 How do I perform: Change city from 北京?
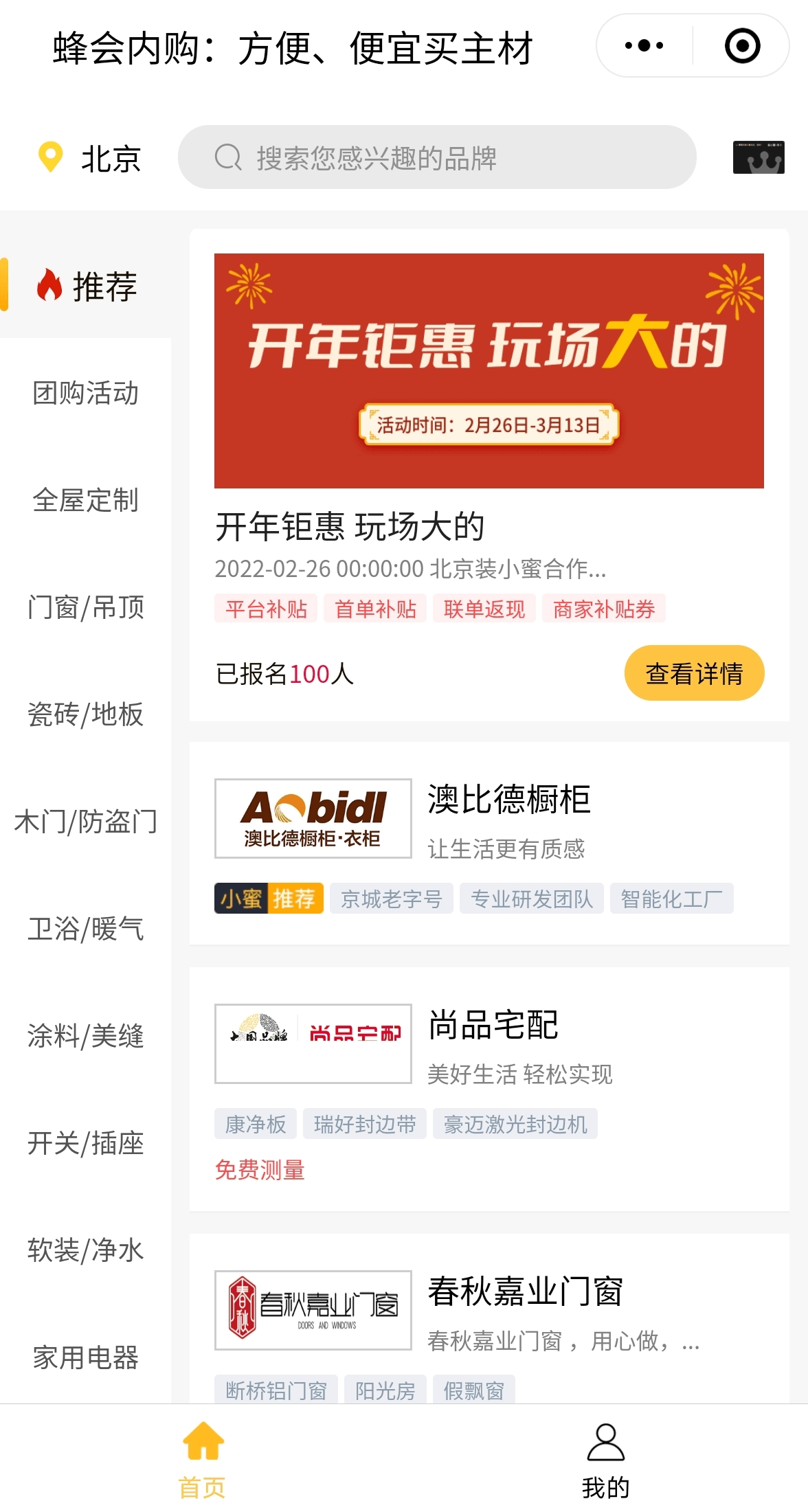click(x=90, y=158)
